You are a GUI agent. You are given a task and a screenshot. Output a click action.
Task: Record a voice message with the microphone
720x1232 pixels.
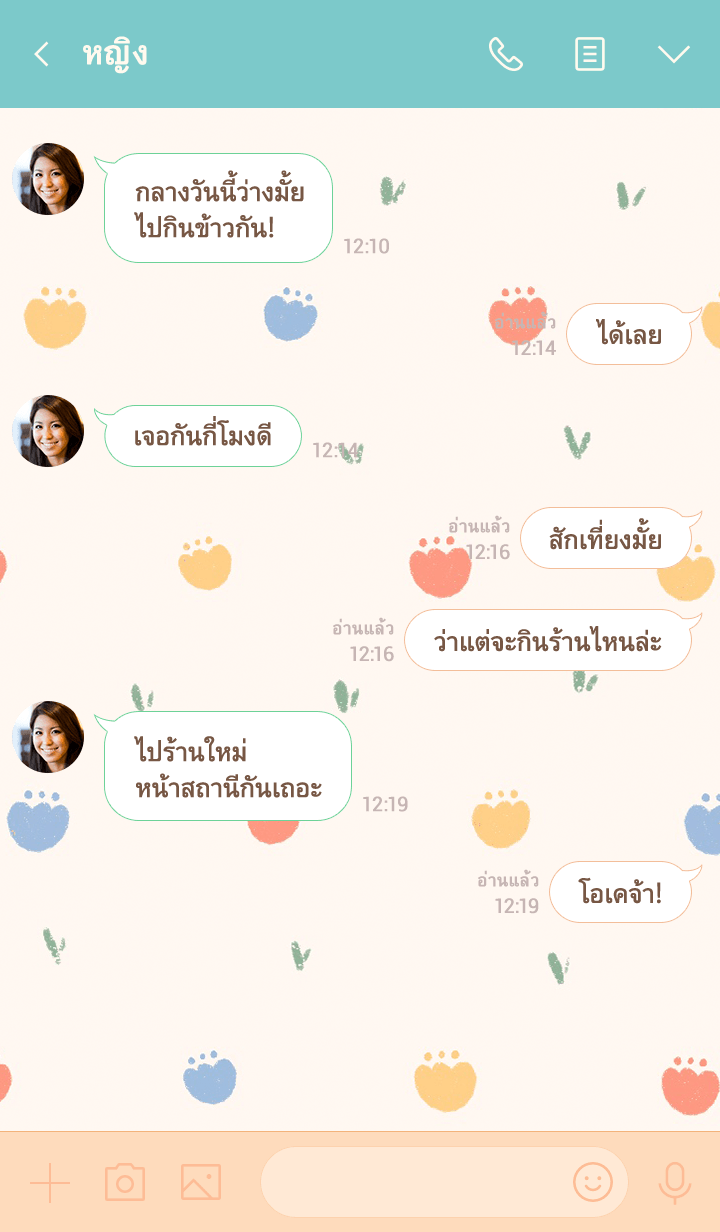(674, 1182)
